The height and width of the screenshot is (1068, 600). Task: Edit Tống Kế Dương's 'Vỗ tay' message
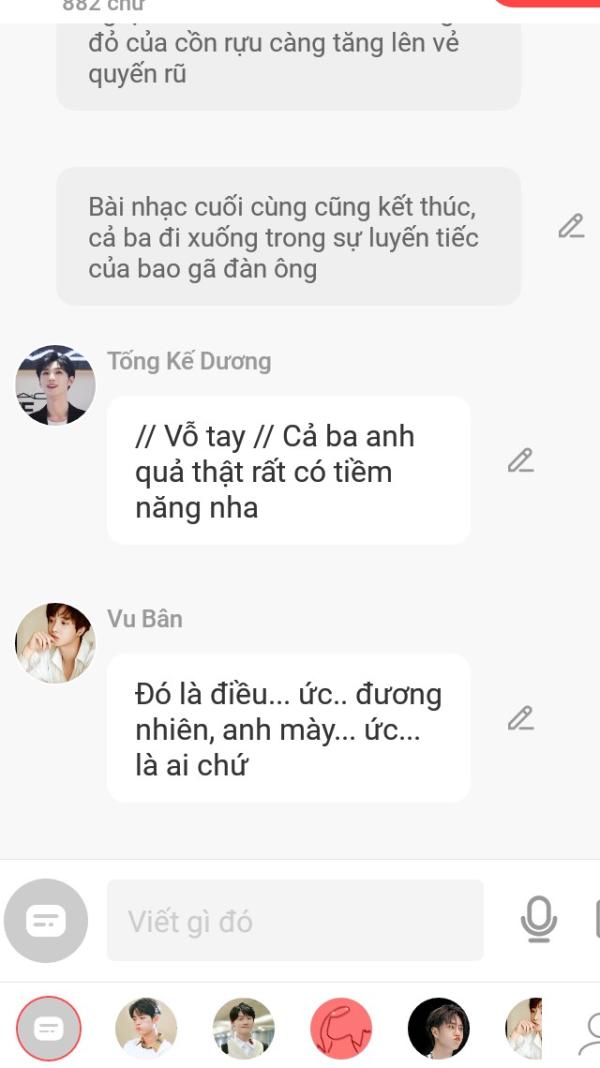coord(520,460)
